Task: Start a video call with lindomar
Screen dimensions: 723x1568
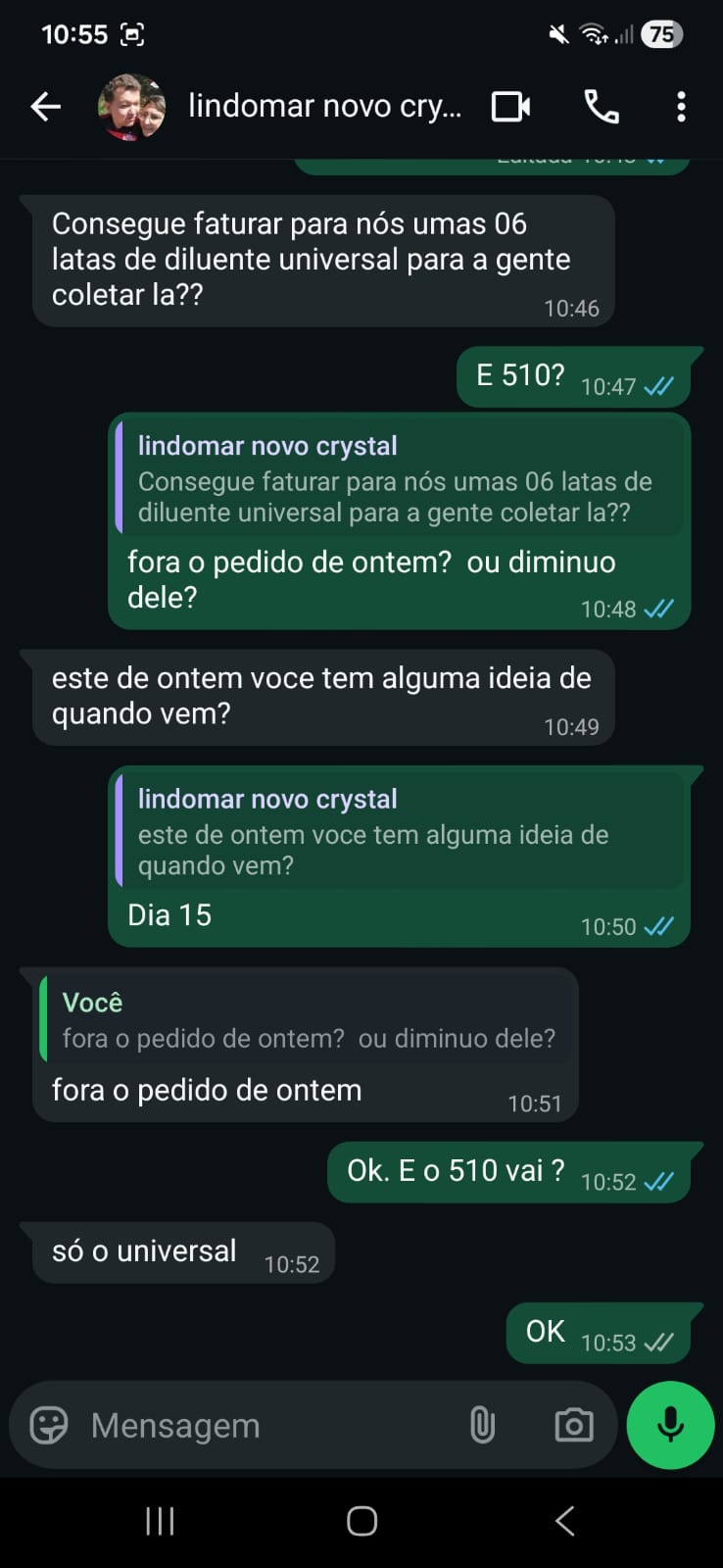Action: pos(510,107)
